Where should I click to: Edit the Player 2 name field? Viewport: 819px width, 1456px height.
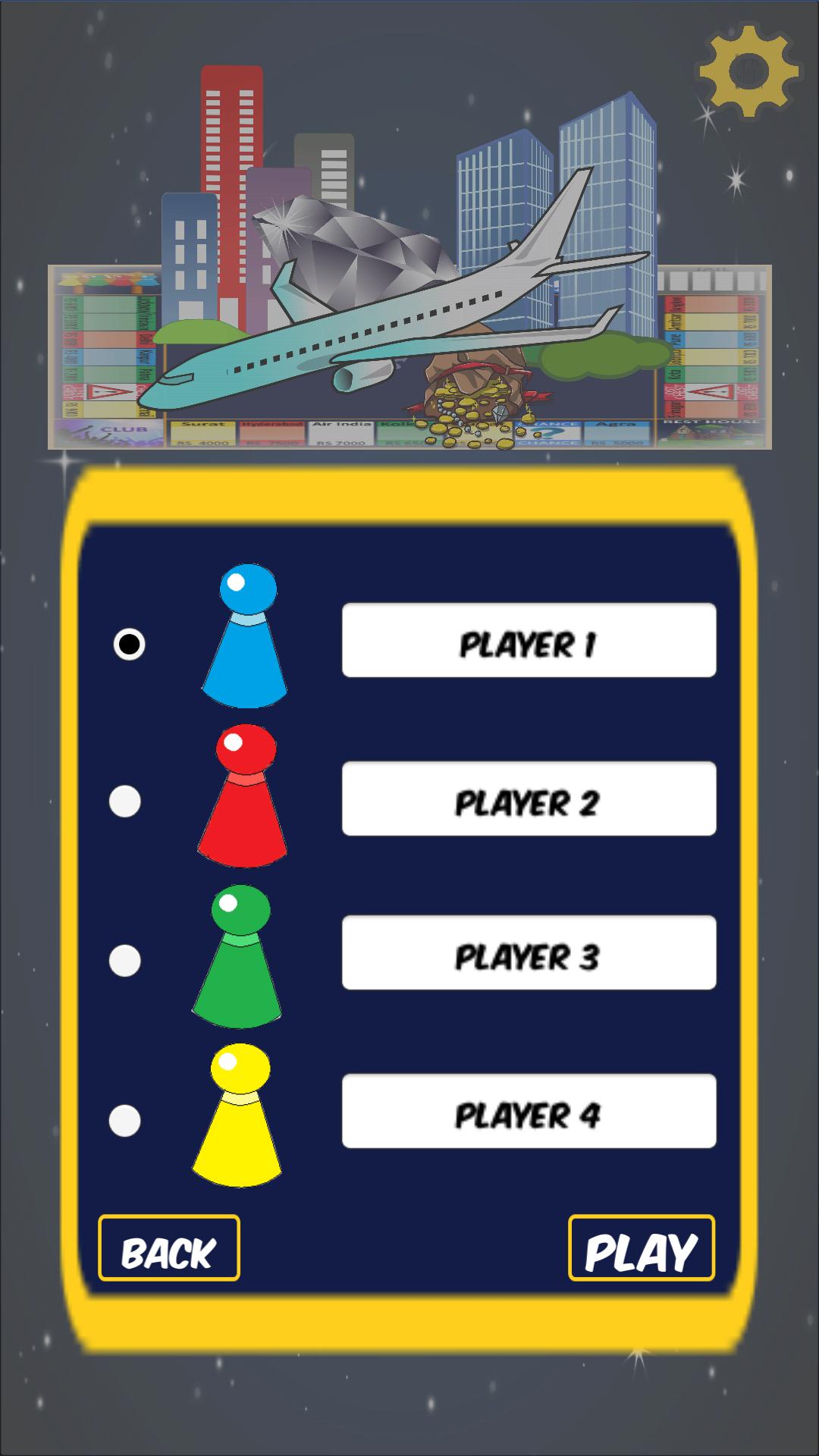click(529, 799)
